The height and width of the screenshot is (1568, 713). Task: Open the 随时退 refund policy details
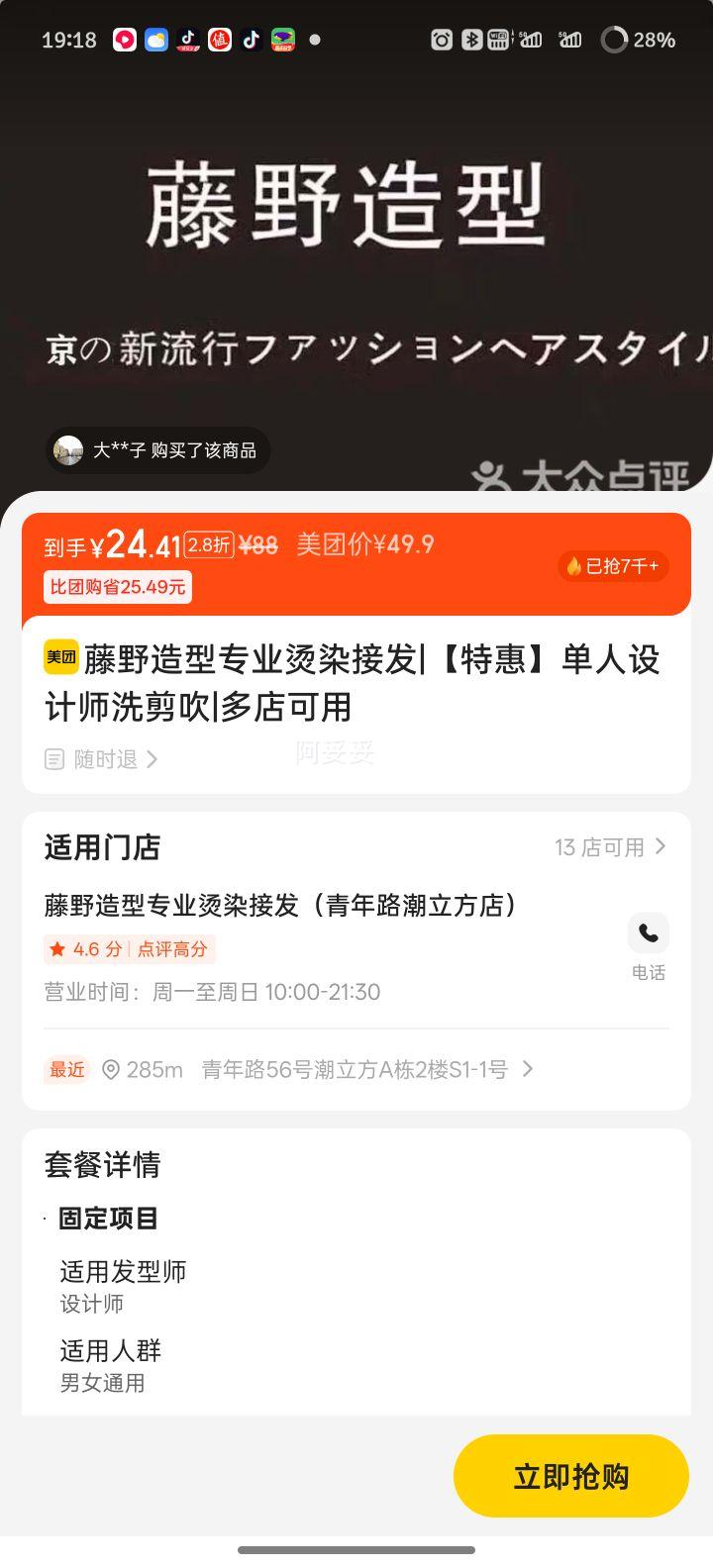point(102,759)
